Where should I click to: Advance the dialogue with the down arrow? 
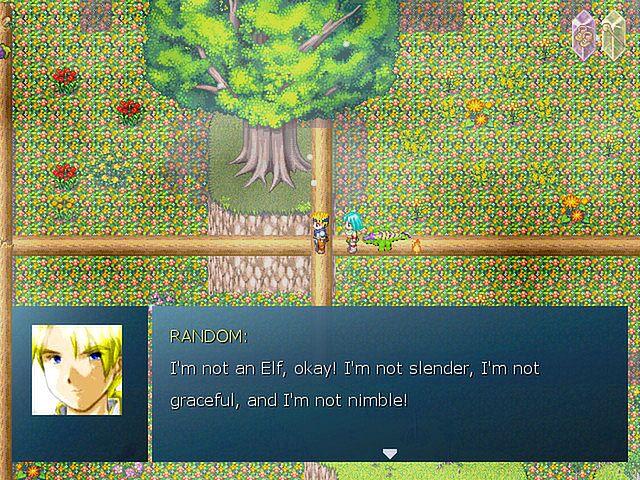390,453
